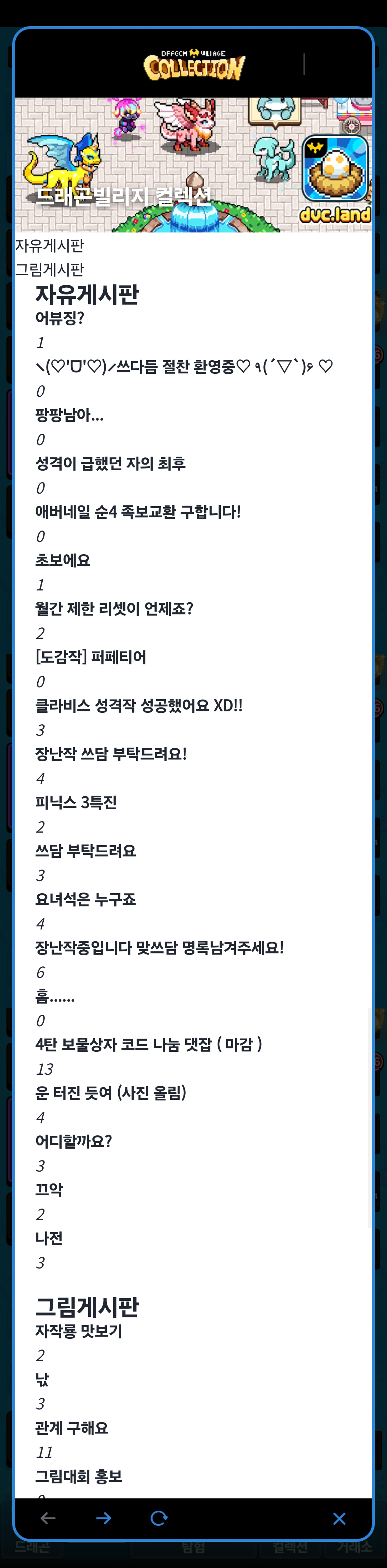The width and height of the screenshot is (387, 1568).
Task: Open the post 요녀석은 누구죠
Action: (x=85, y=899)
